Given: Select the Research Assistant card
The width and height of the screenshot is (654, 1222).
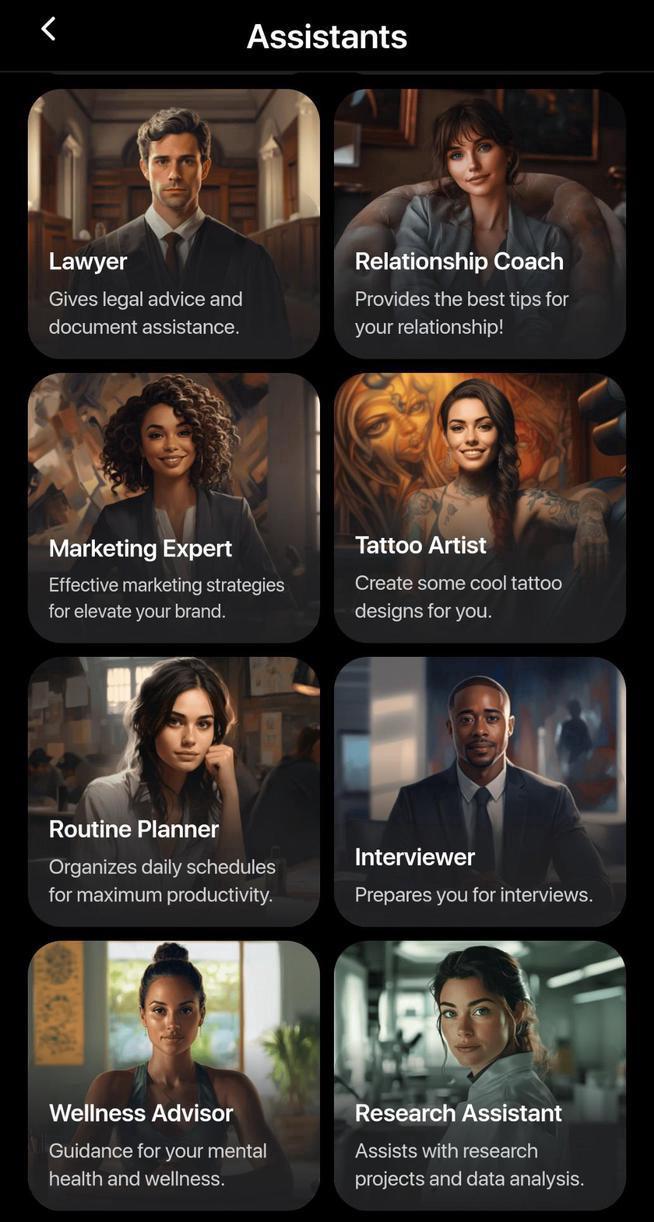Looking at the screenshot, I should pos(480,1075).
